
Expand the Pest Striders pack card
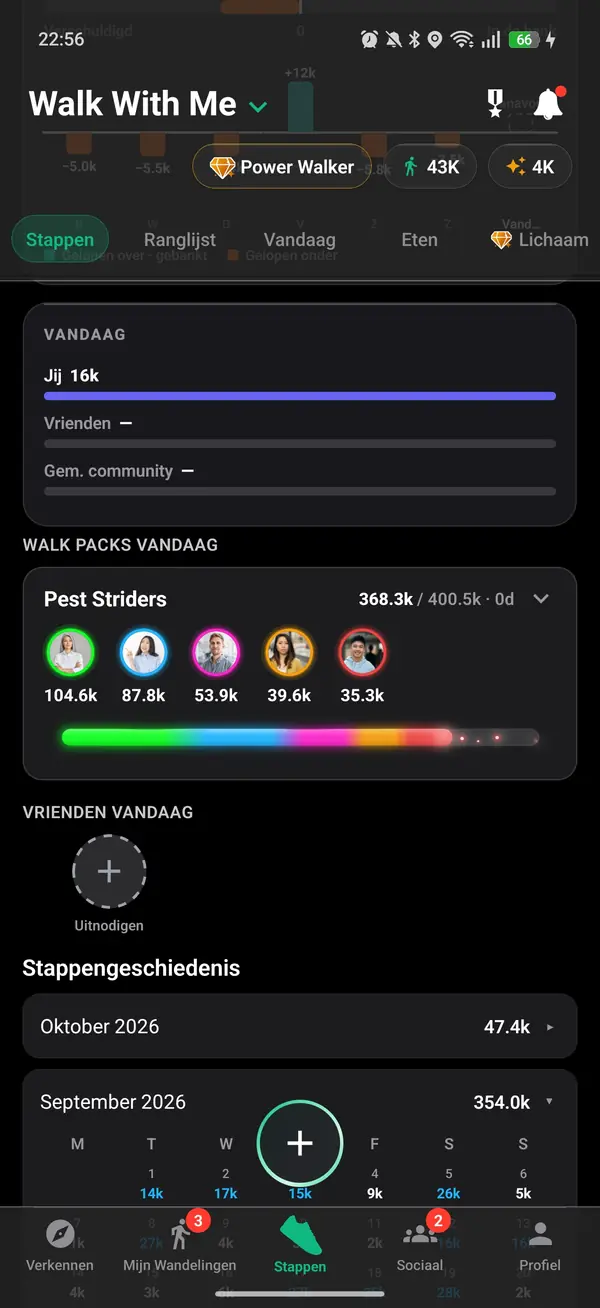click(x=541, y=599)
